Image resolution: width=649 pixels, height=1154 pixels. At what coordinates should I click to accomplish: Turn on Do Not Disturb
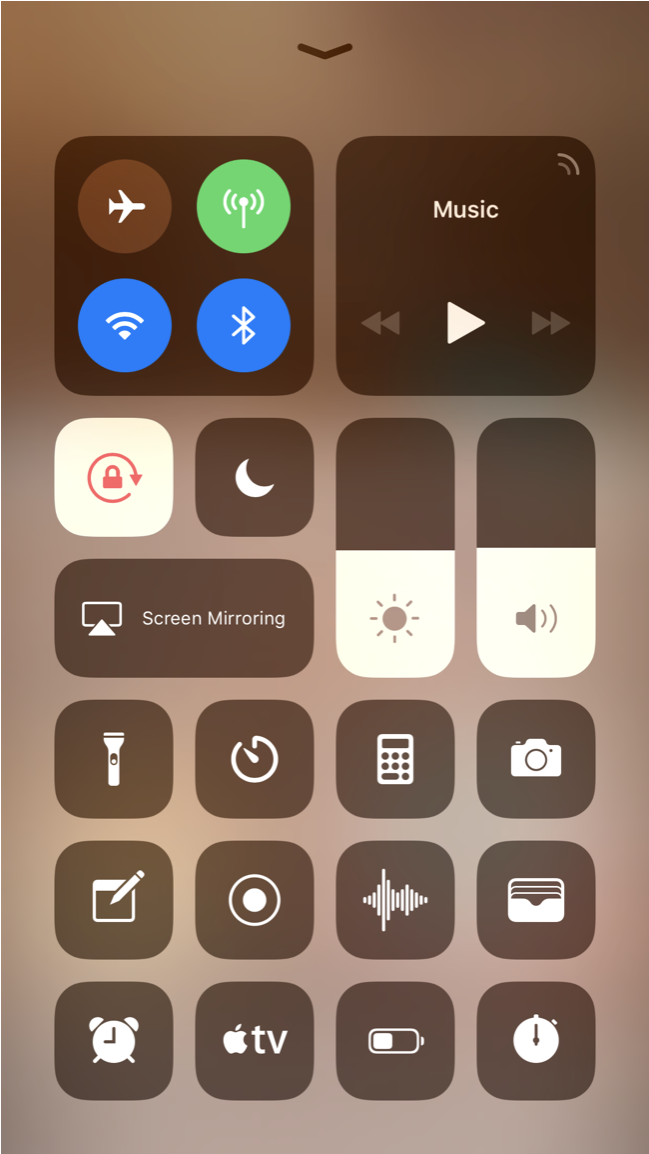(x=254, y=477)
